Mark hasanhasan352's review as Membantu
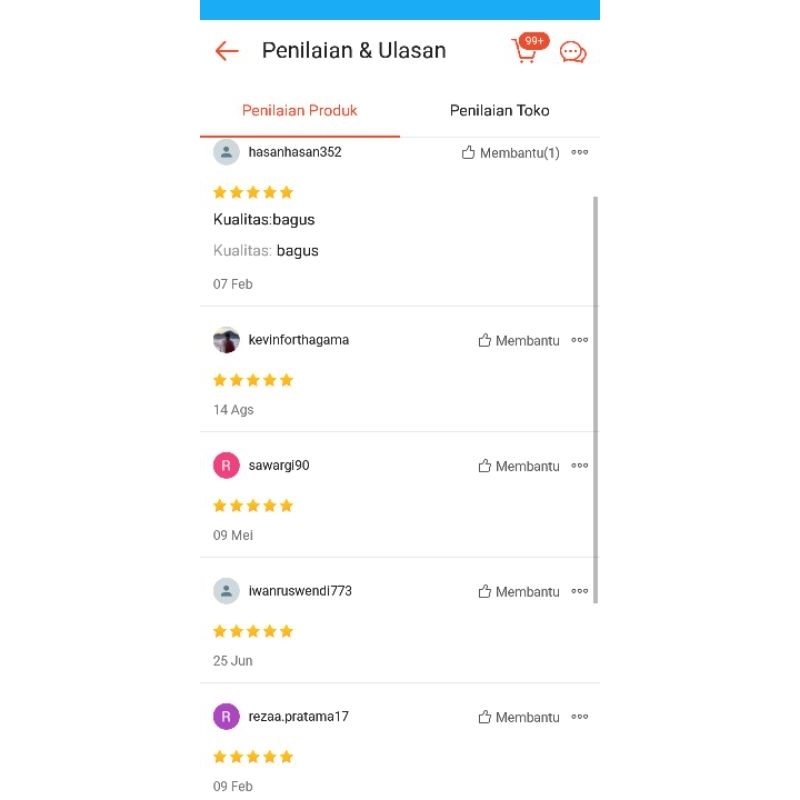 coord(510,153)
